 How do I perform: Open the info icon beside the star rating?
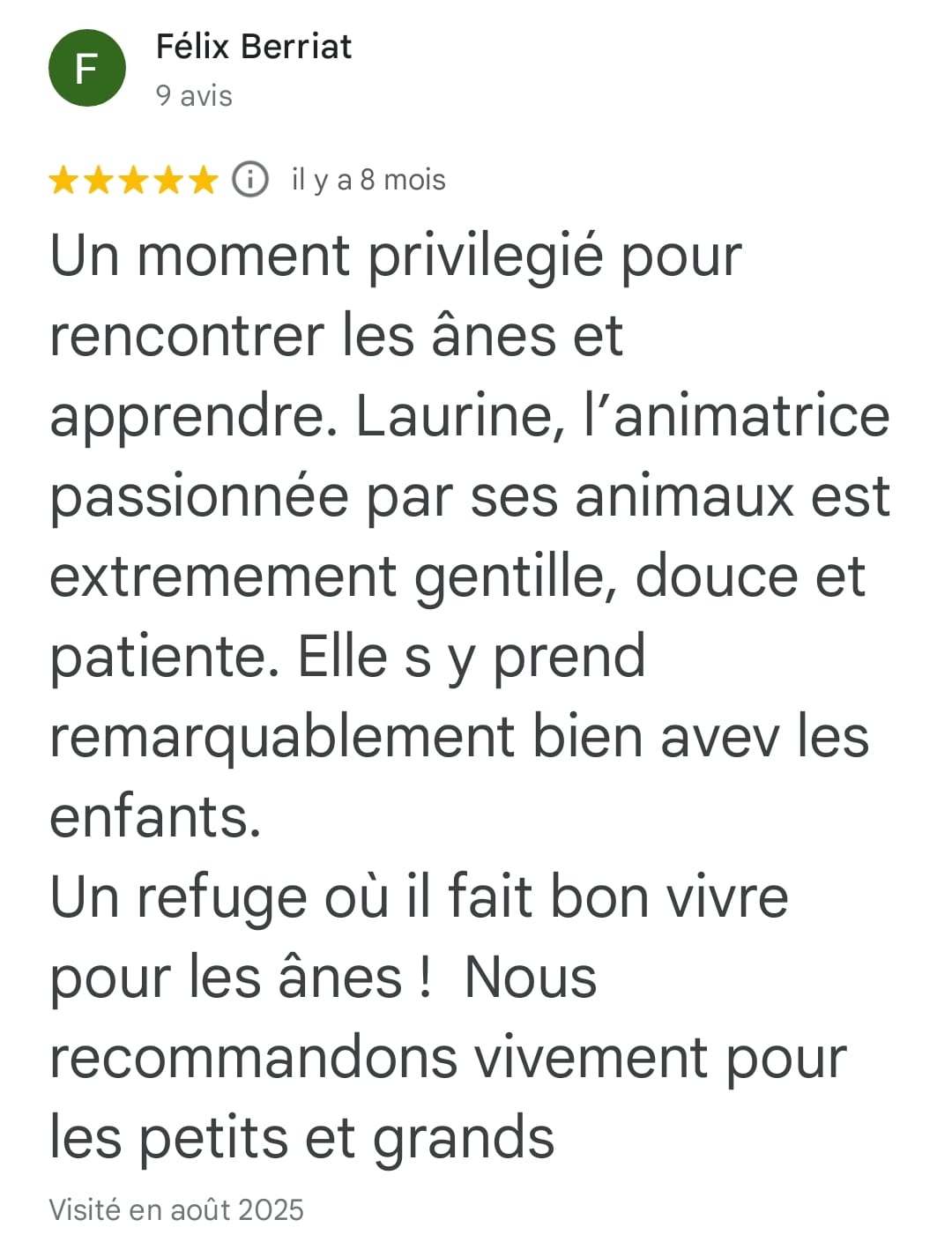[250, 179]
